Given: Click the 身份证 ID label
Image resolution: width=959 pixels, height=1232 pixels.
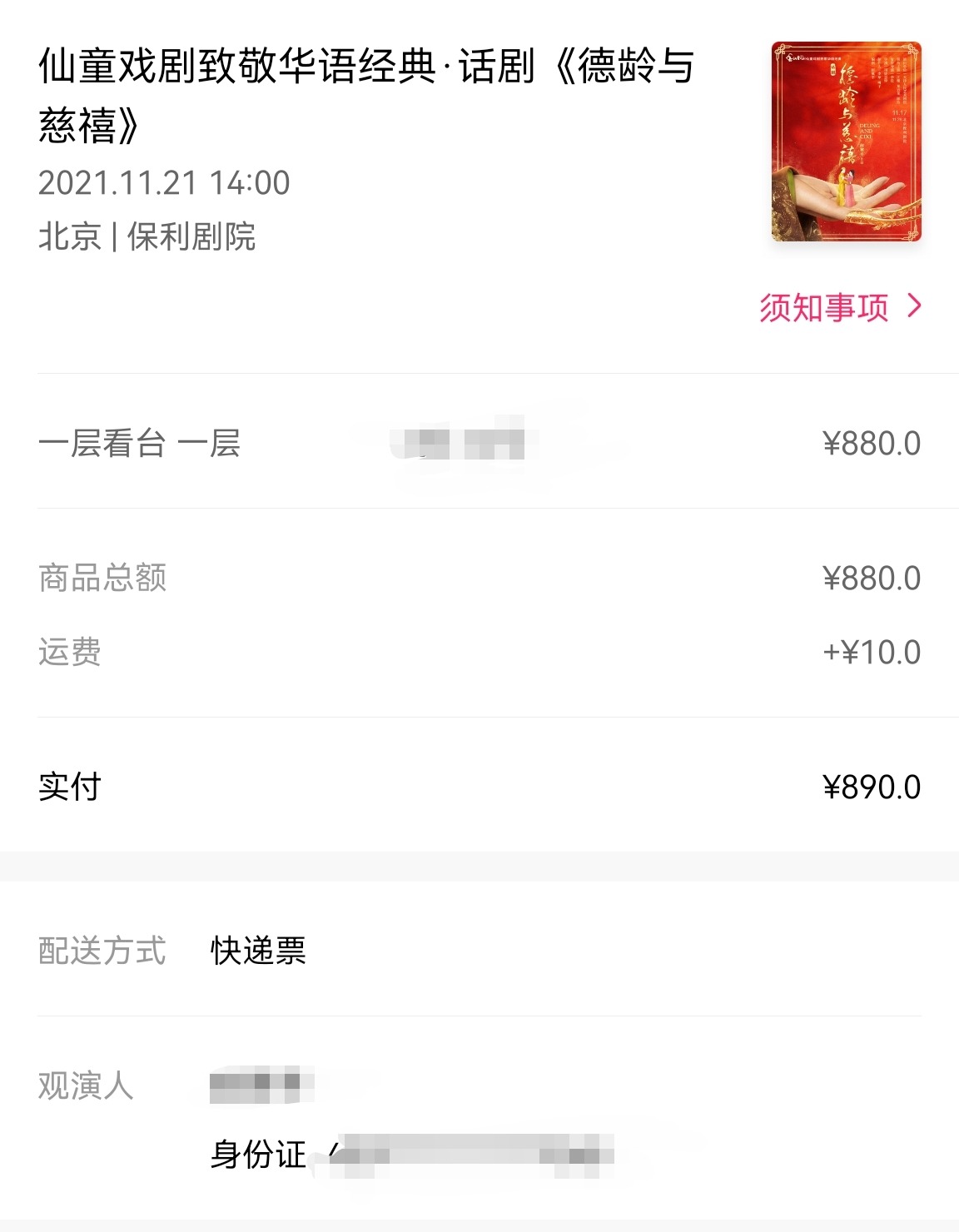Looking at the screenshot, I should tap(255, 1155).
